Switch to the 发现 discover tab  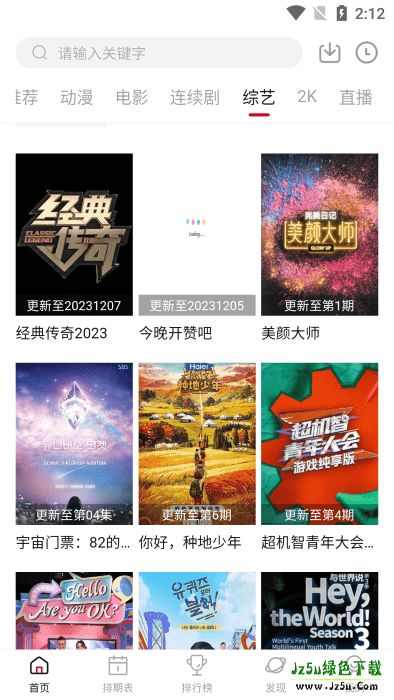(x=275, y=674)
